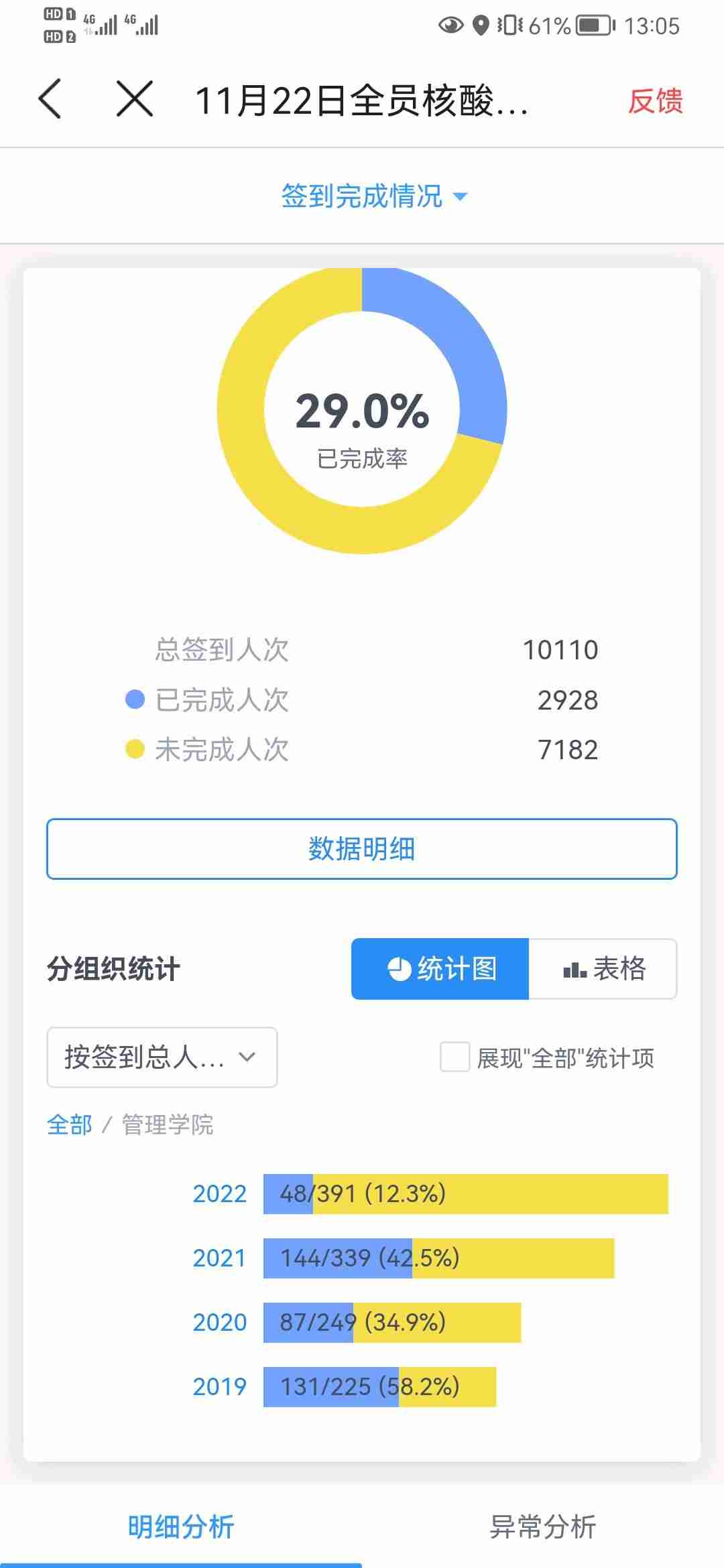The image size is (724, 1568).
Task: Open the 2021 group statistics
Action: point(219,1258)
